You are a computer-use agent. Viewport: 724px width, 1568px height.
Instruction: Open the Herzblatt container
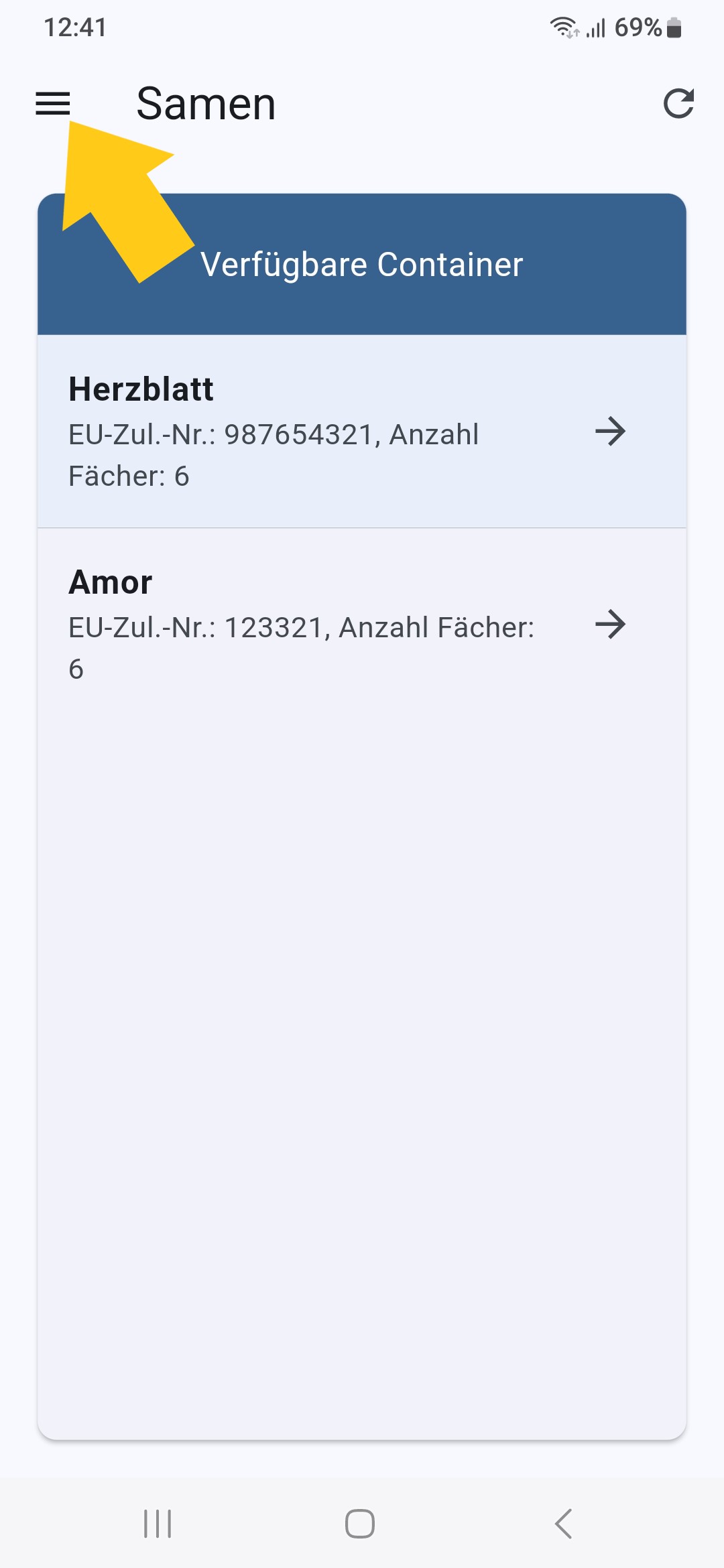pyautogui.click(x=362, y=432)
